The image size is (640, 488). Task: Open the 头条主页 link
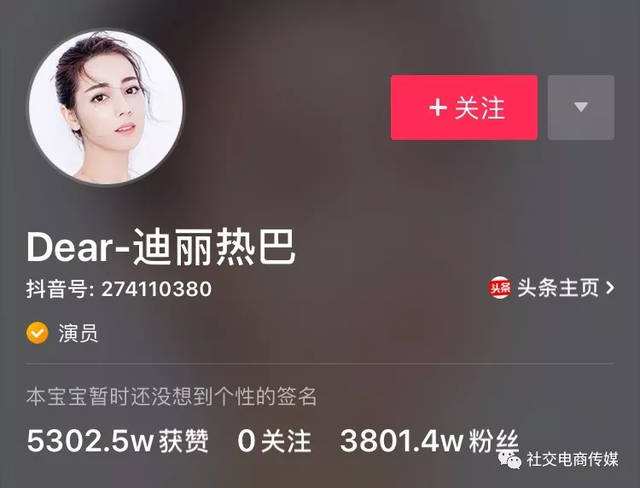pos(552,289)
